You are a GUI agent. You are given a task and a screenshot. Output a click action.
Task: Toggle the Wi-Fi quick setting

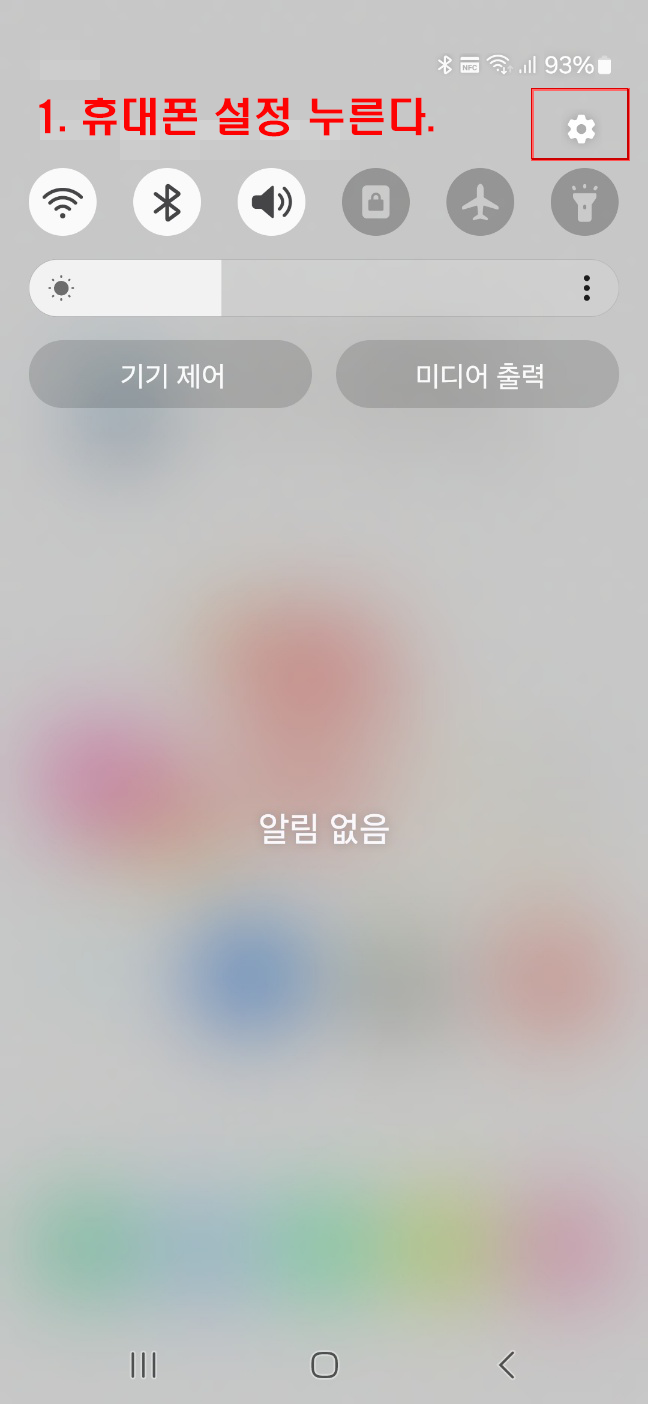[63, 202]
